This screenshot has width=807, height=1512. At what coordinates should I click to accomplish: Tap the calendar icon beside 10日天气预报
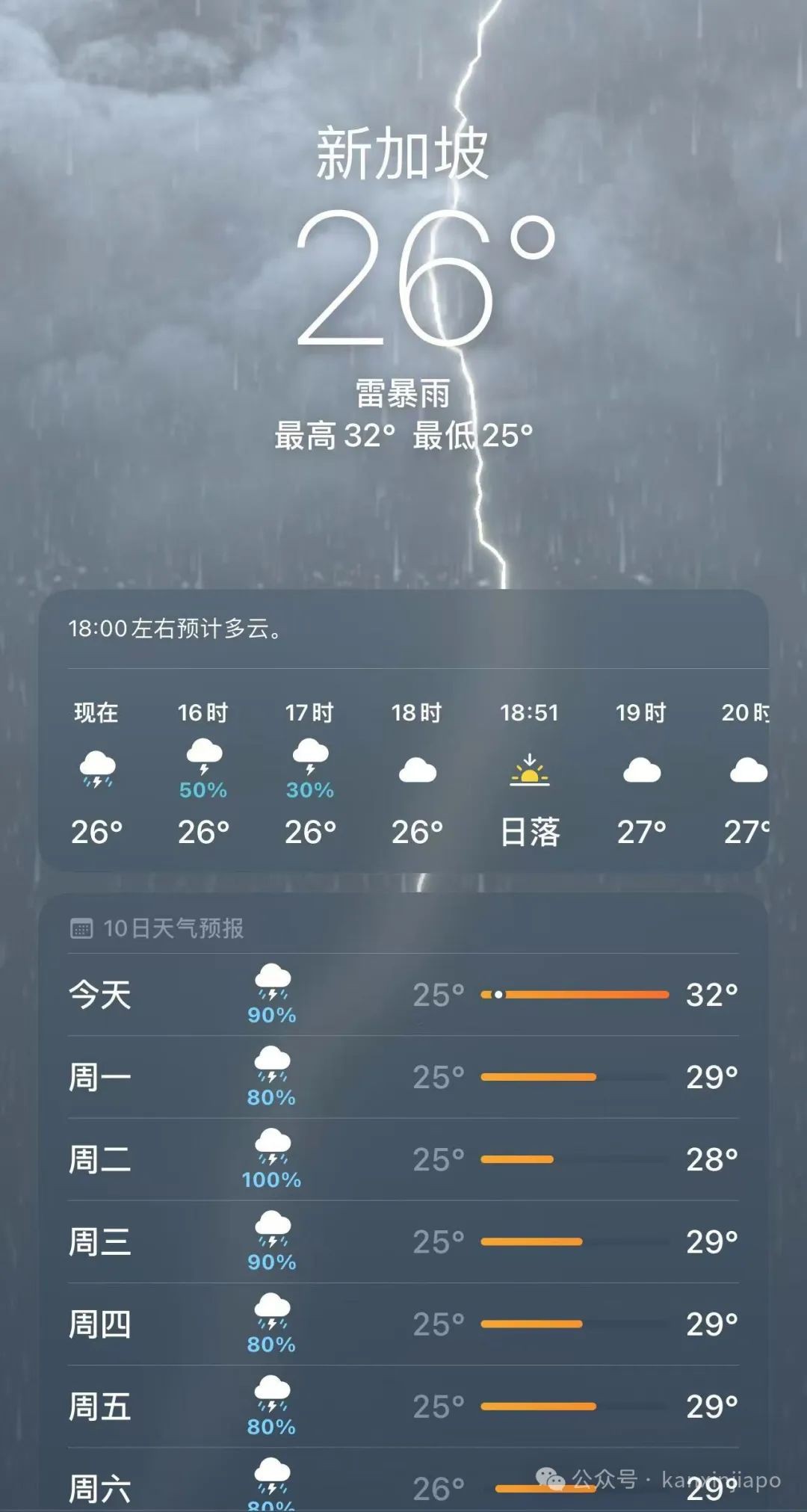[x=82, y=927]
